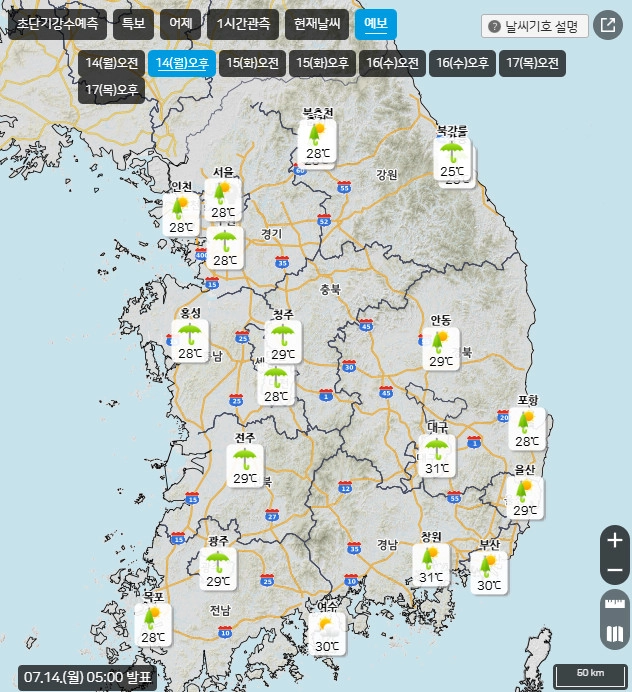Switch to 1시간관측 view
Image resolution: width=632 pixels, height=692 pixels.
click(242, 23)
